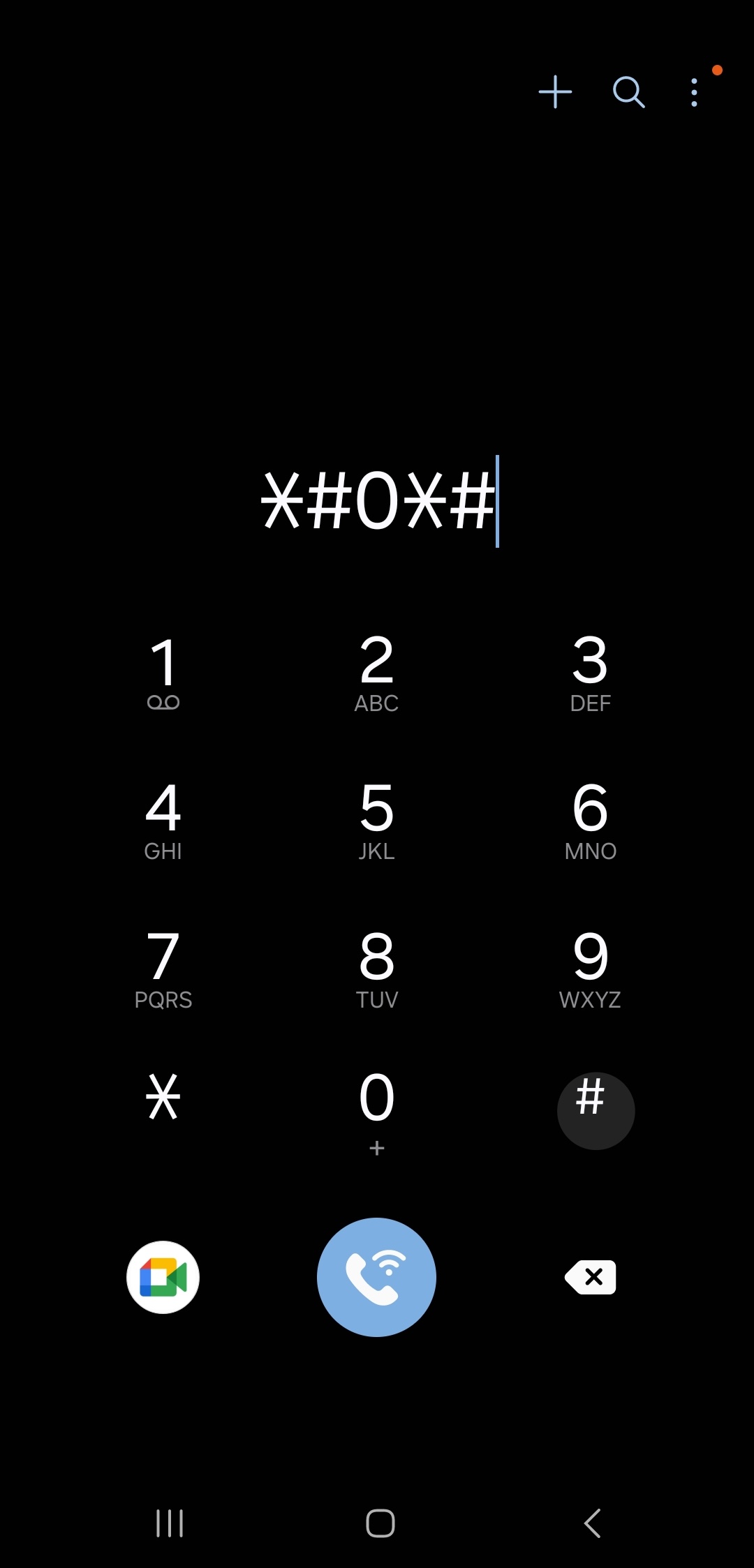Tap the 7 PQRS key
This screenshot has height=1568, width=754.
pos(163,969)
